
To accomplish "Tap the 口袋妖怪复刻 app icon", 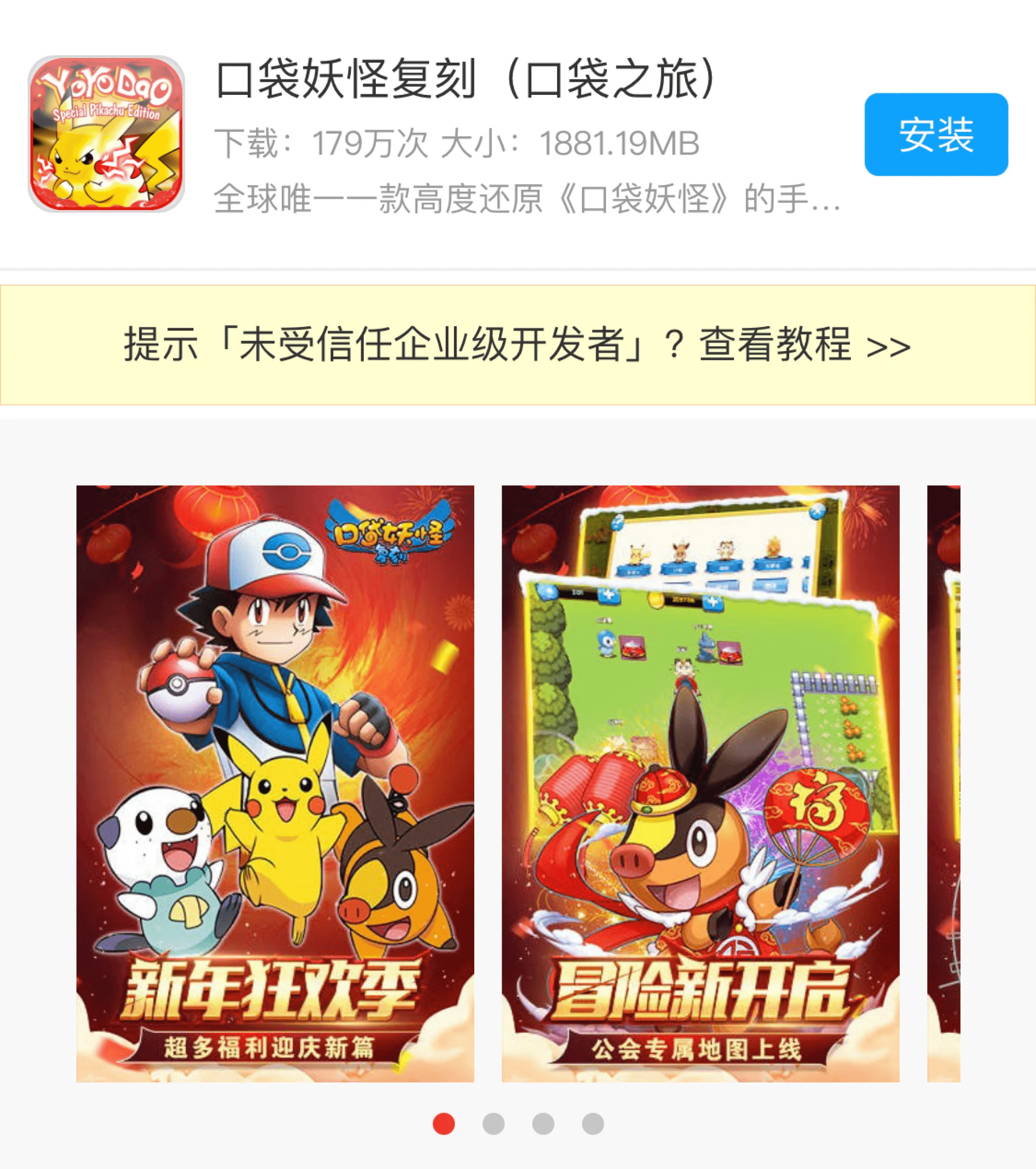I will point(106,134).
